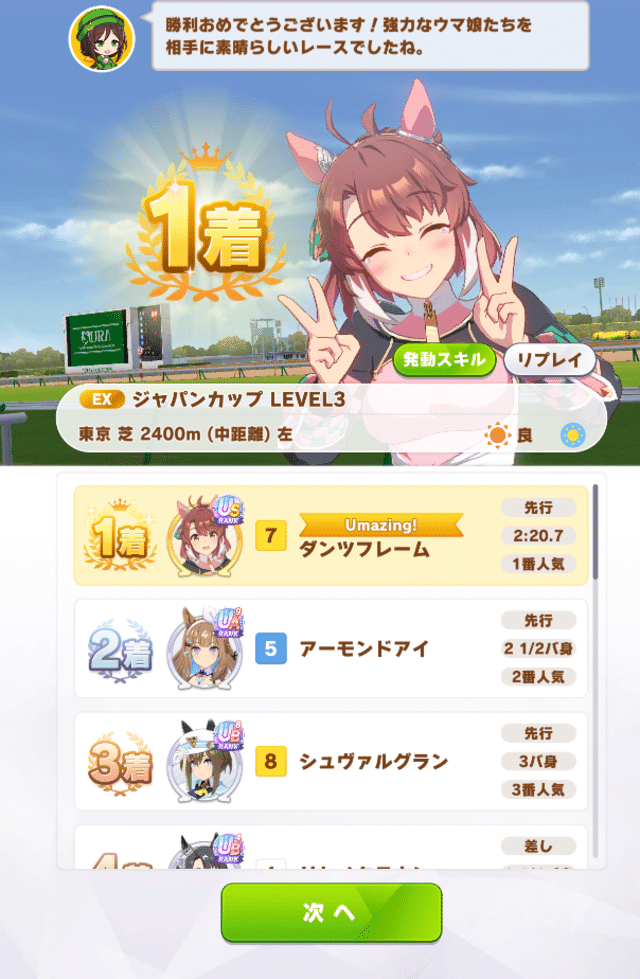View シュヴァルグラン's third place row
640x979 pixels.
tap(331, 762)
